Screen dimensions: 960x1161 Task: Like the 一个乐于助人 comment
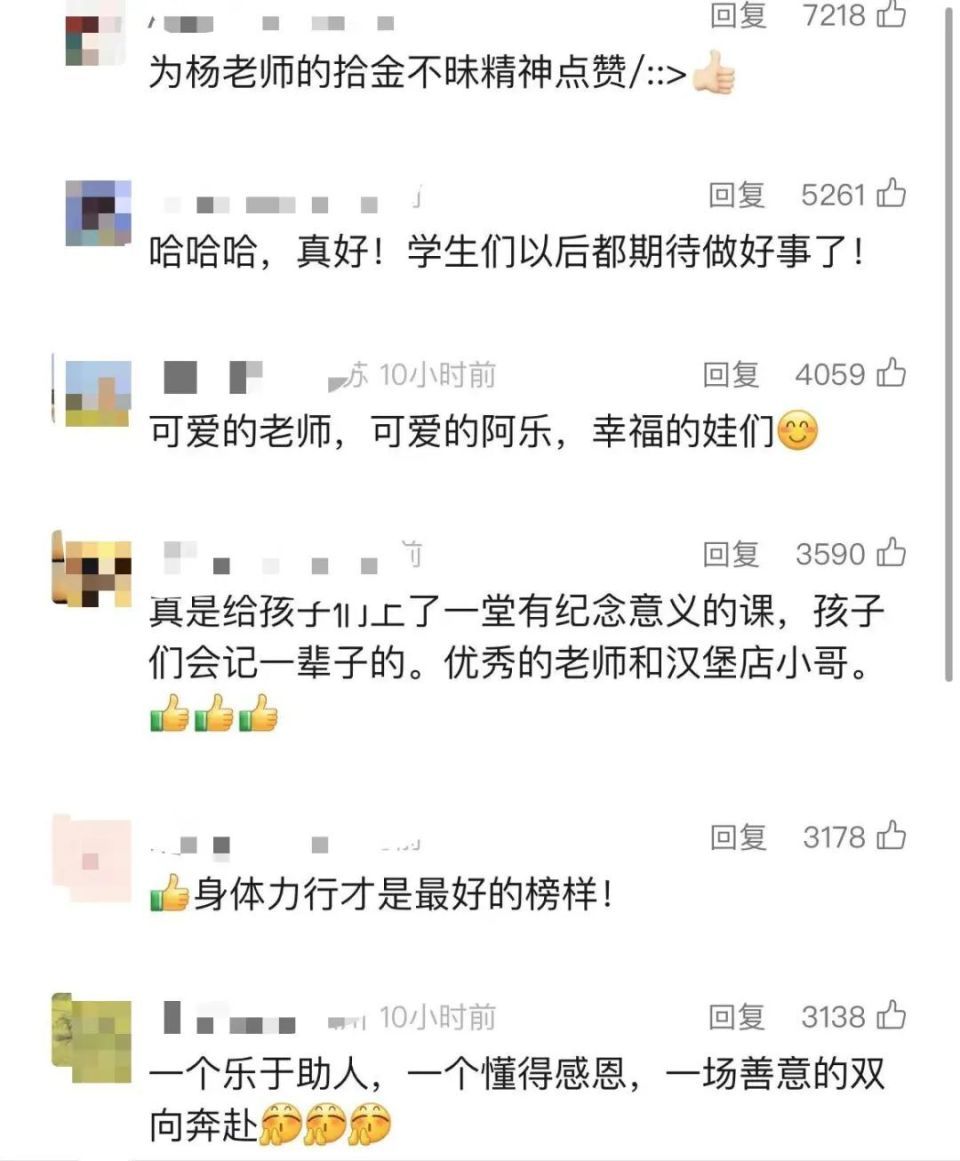pyautogui.click(x=891, y=1017)
